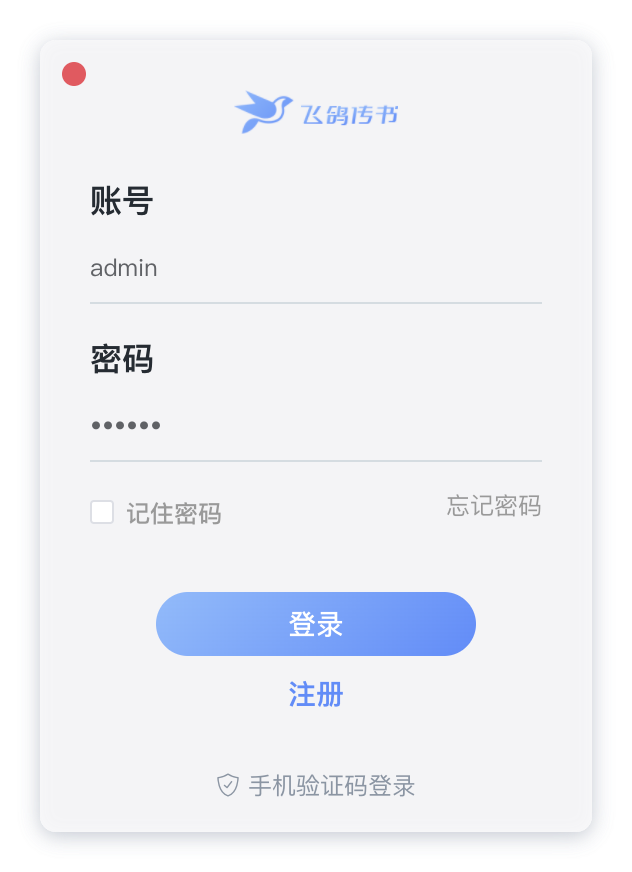Go to 注册 to create an account
The image size is (632, 872).
315,694
